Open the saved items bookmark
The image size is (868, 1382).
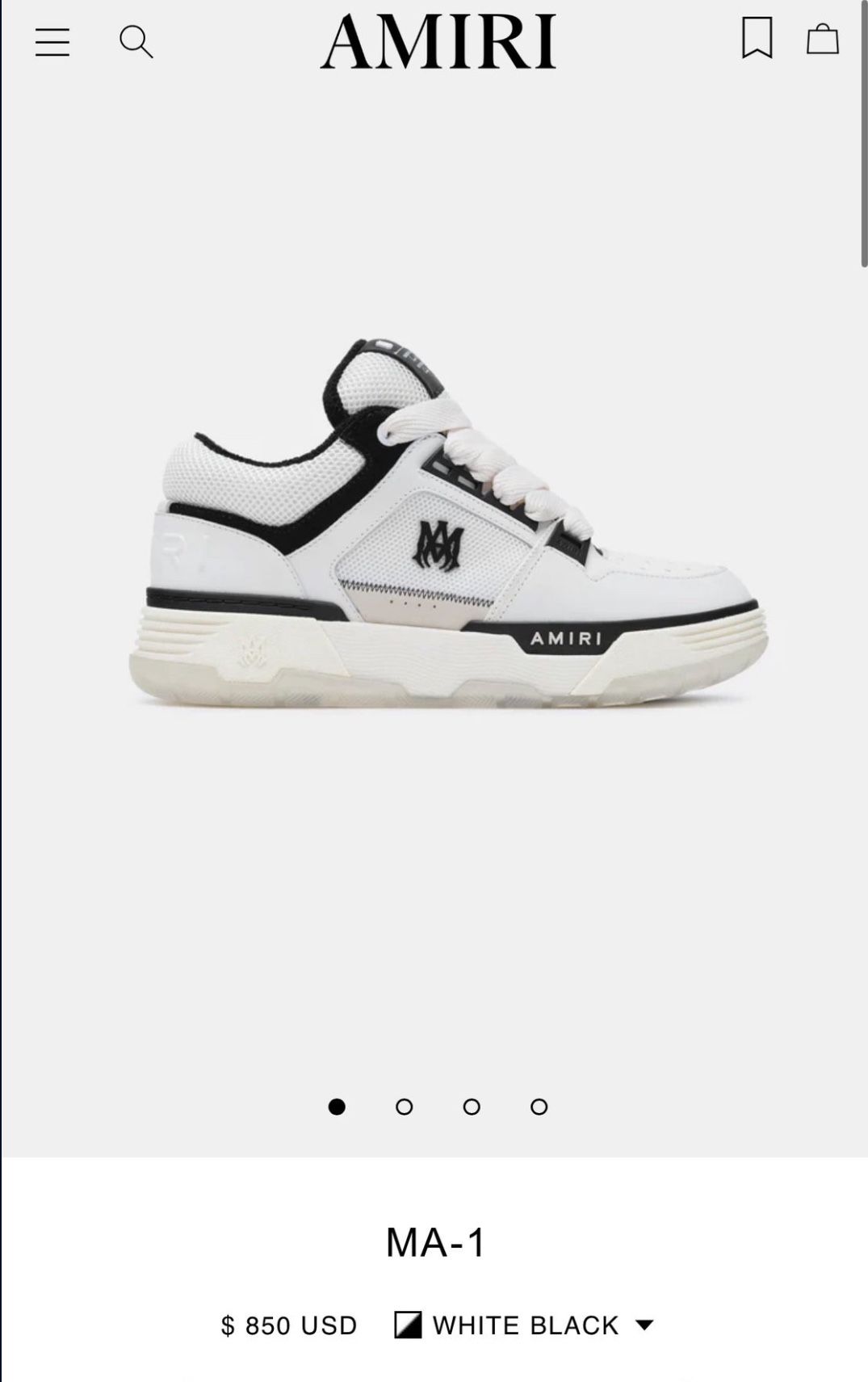click(757, 39)
